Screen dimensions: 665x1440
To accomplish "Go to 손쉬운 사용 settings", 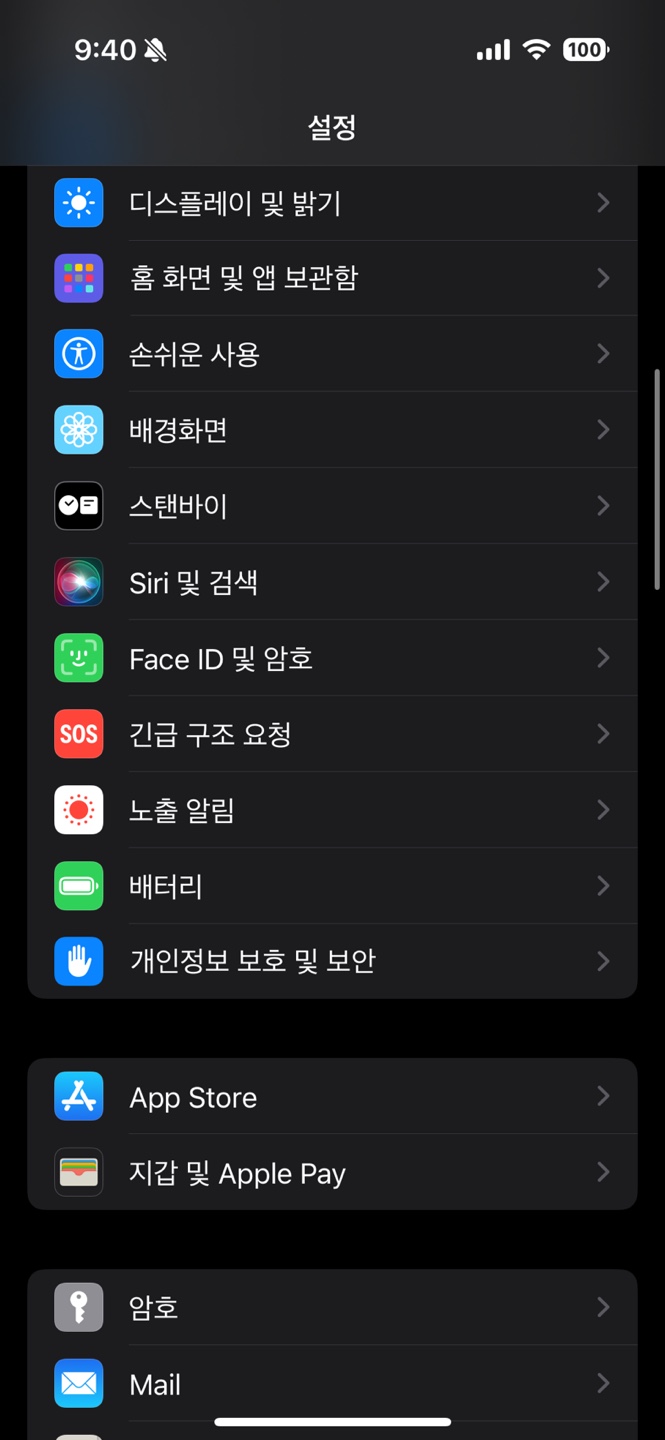I will coord(332,354).
